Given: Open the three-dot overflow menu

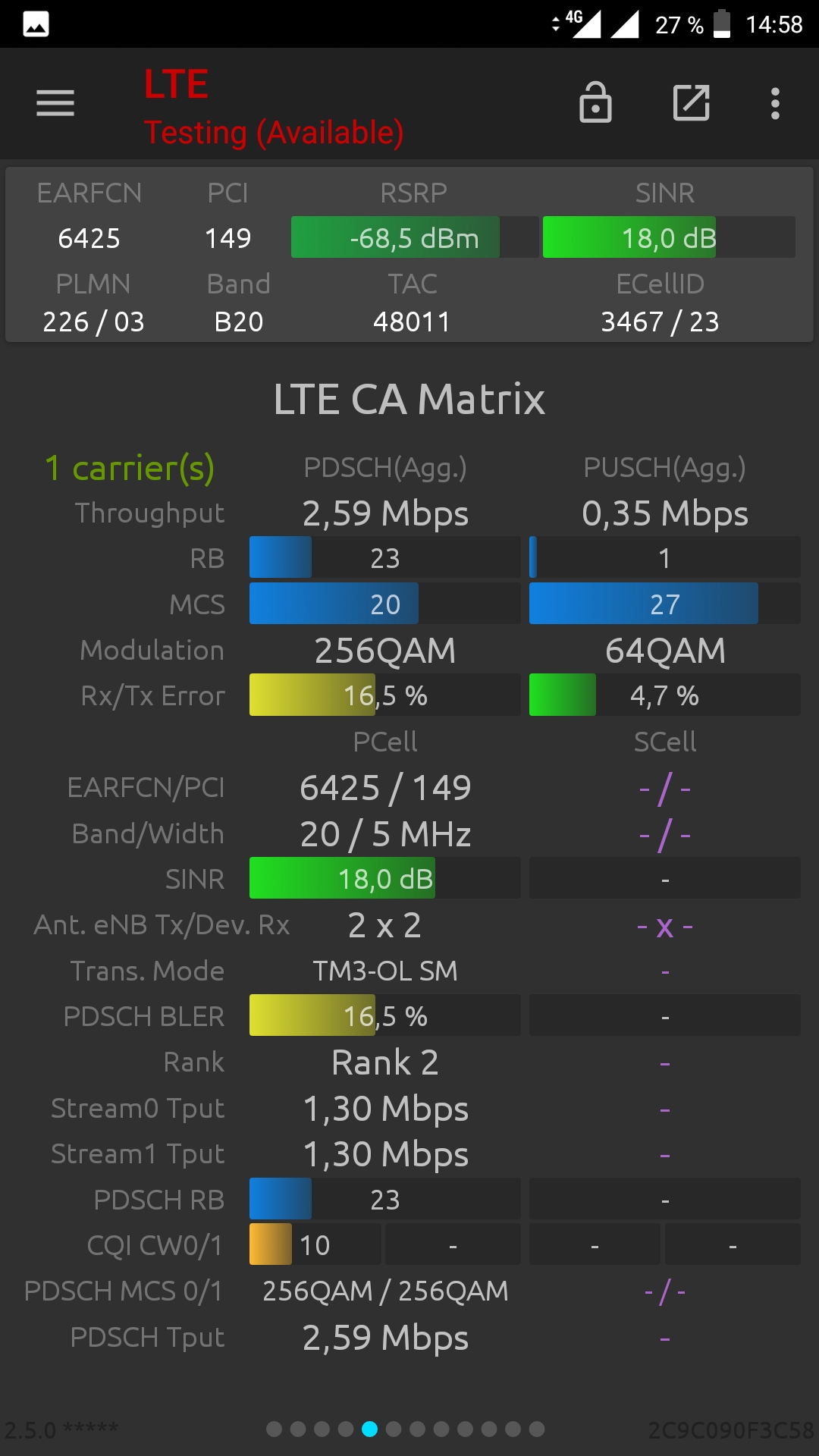Looking at the screenshot, I should (x=775, y=103).
